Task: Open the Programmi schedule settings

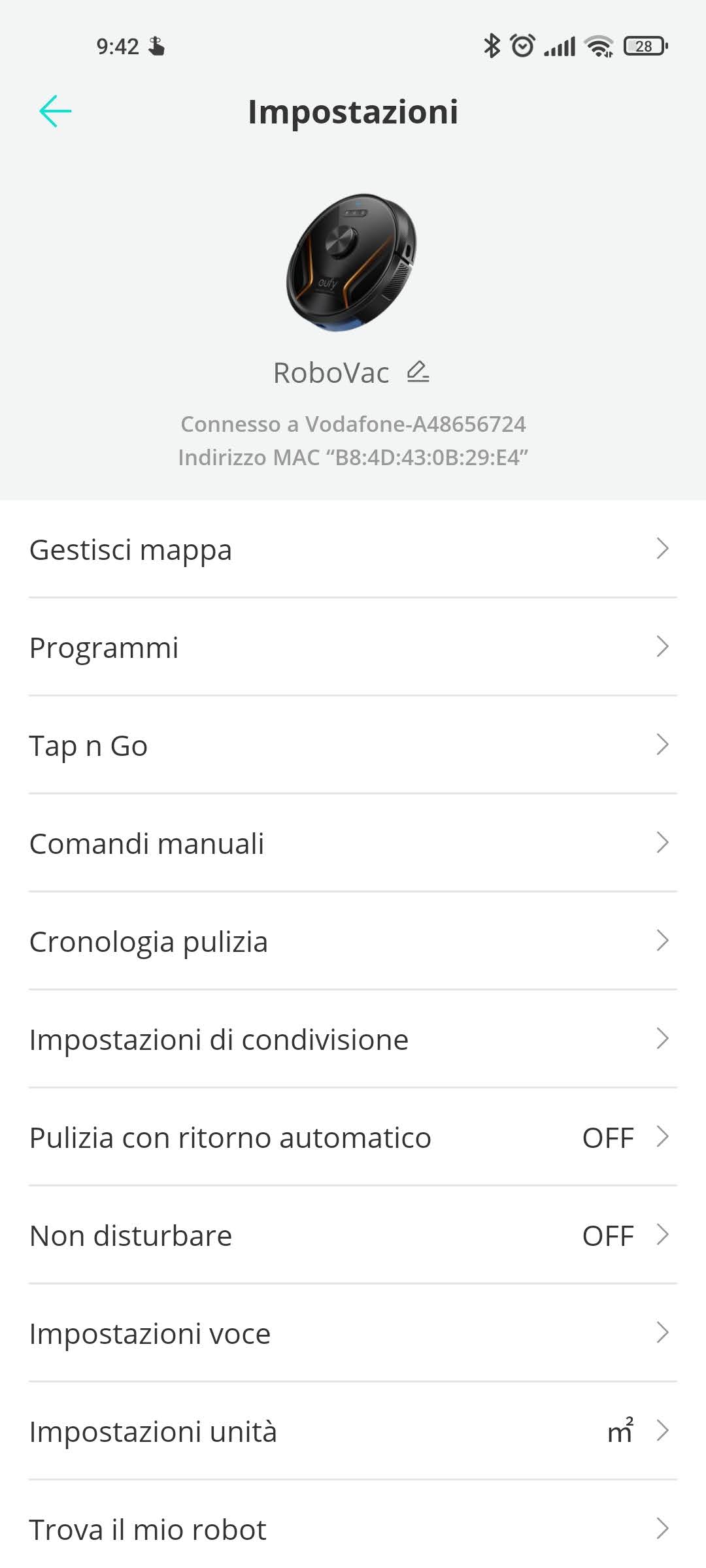Action: [353, 647]
